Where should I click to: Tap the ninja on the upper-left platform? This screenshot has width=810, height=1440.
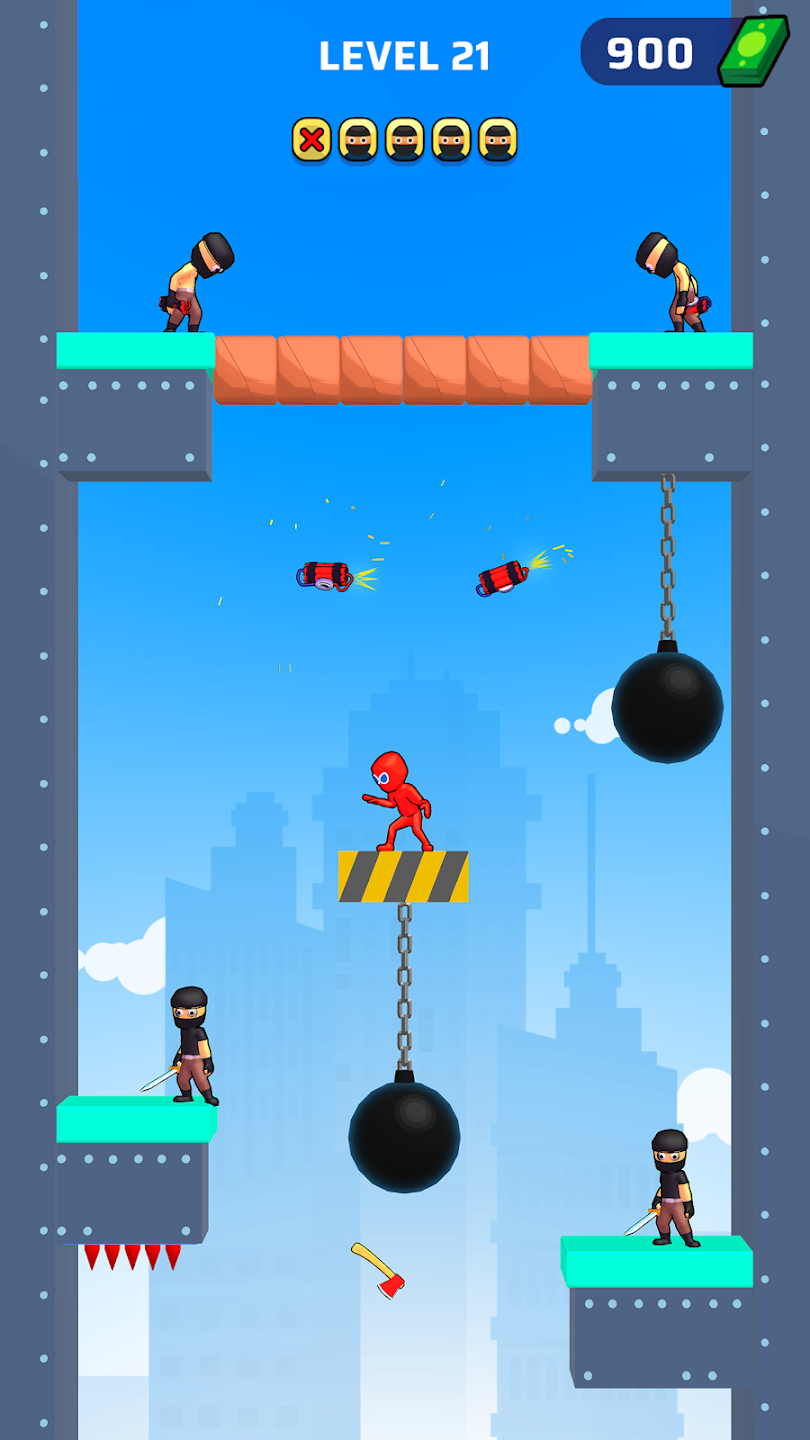pyautogui.click(x=195, y=285)
